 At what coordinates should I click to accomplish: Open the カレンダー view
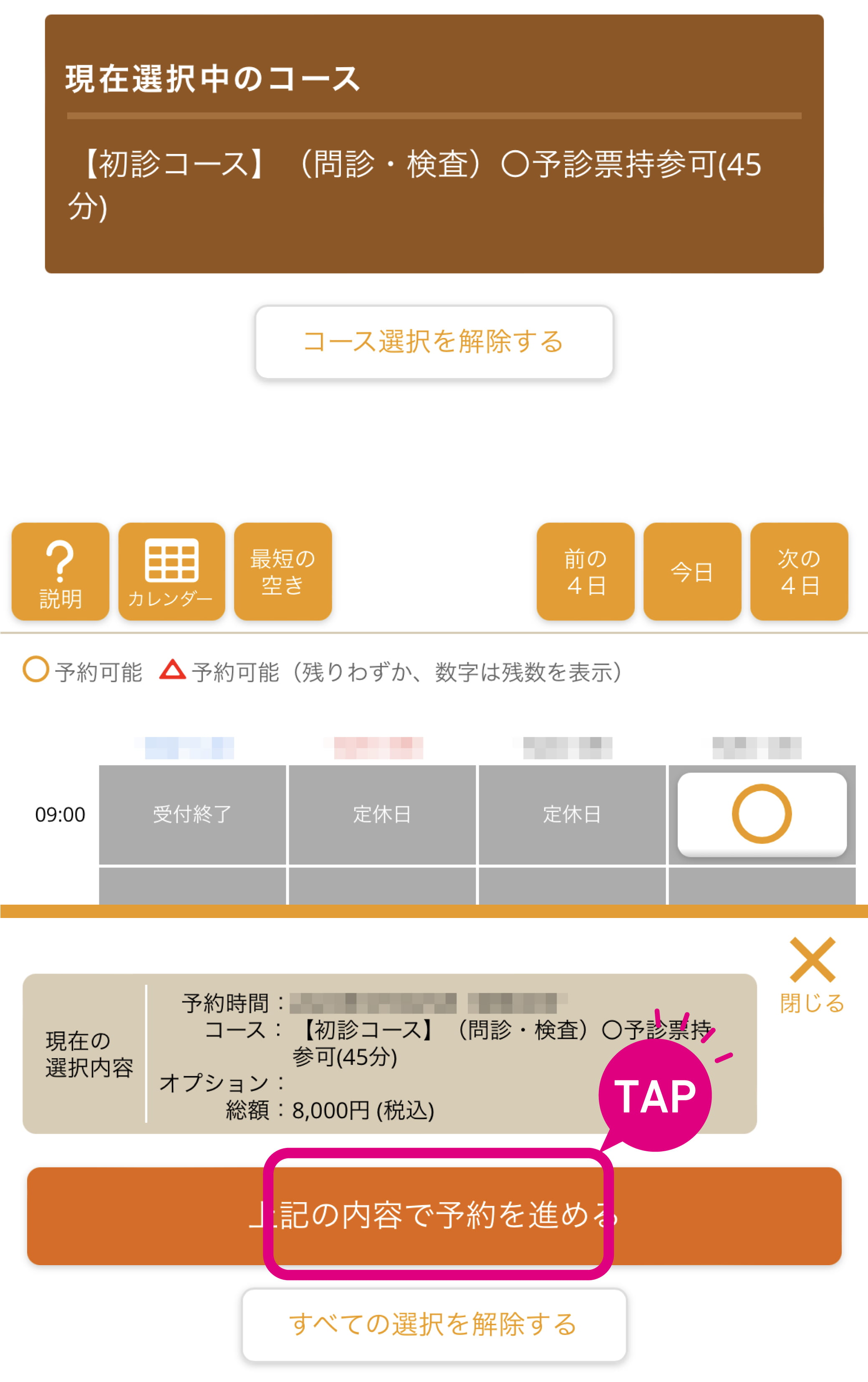tap(171, 571)
